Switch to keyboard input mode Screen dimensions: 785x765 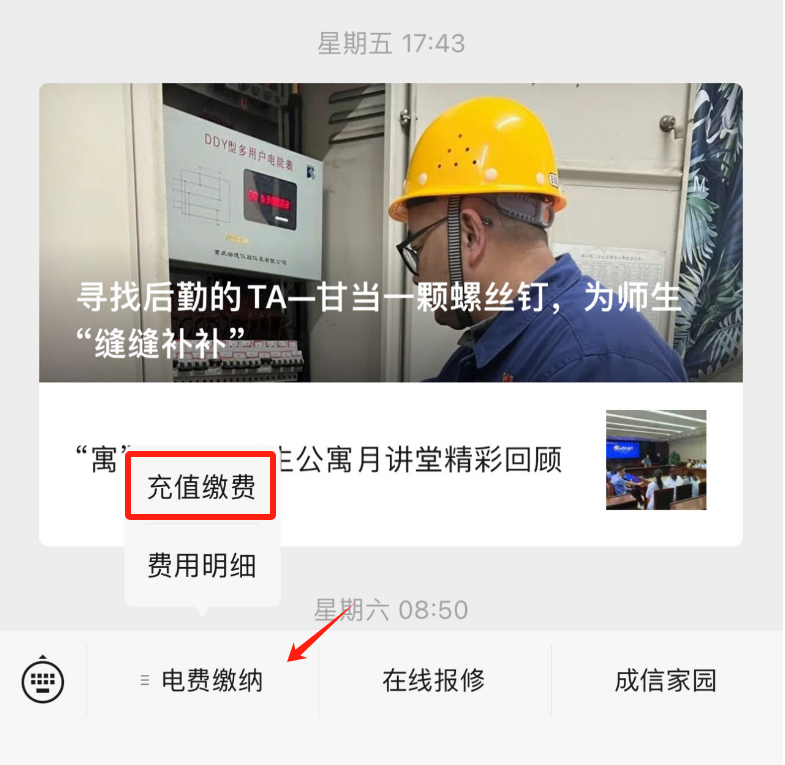click(43, 681)
